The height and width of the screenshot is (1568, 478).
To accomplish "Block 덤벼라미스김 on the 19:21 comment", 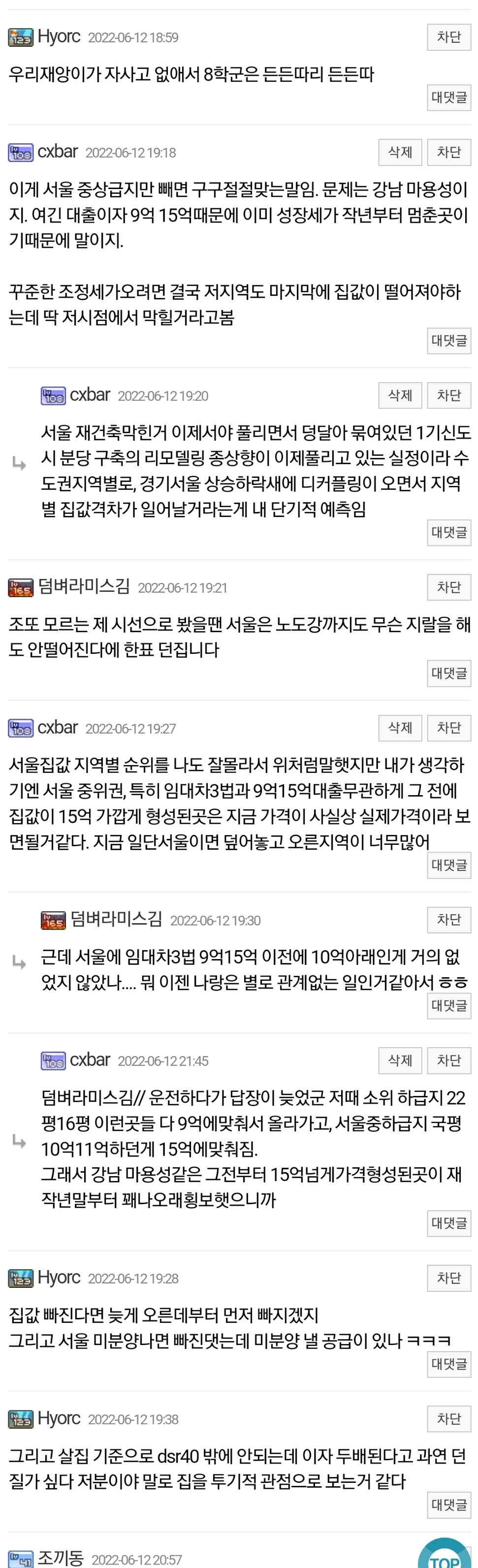I will pos(449,587).
